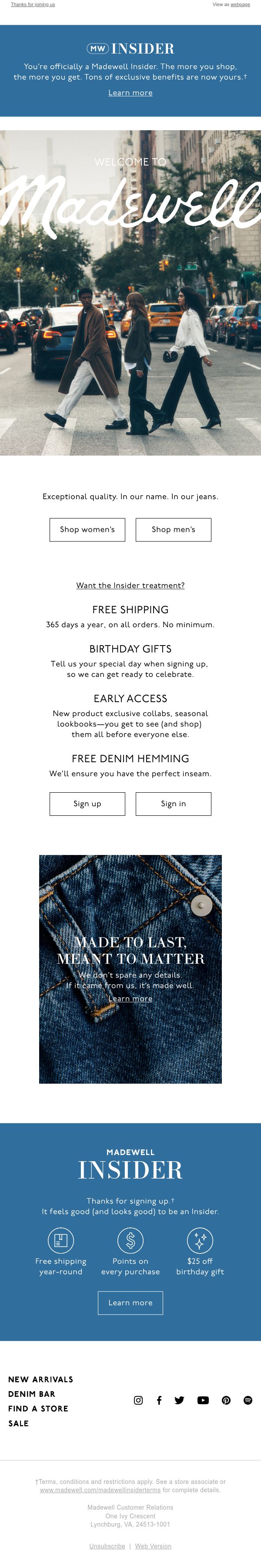Tap the Shop men's button
261x1568 pixels.
pyautogui.click(x=174, y=530)
